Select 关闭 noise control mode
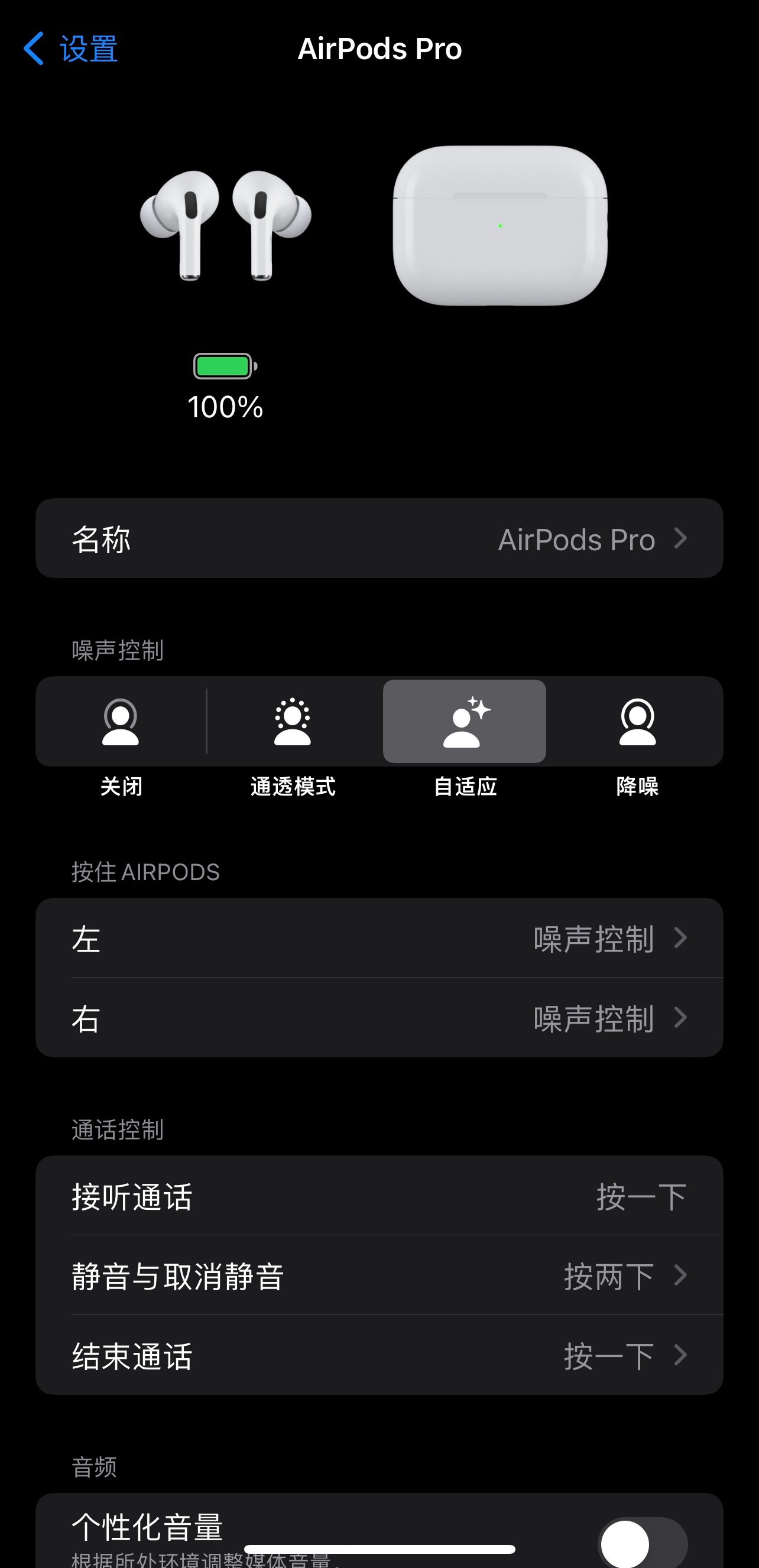The height and width of the screenshot is (1568, 759). click(x=121, y=722)
